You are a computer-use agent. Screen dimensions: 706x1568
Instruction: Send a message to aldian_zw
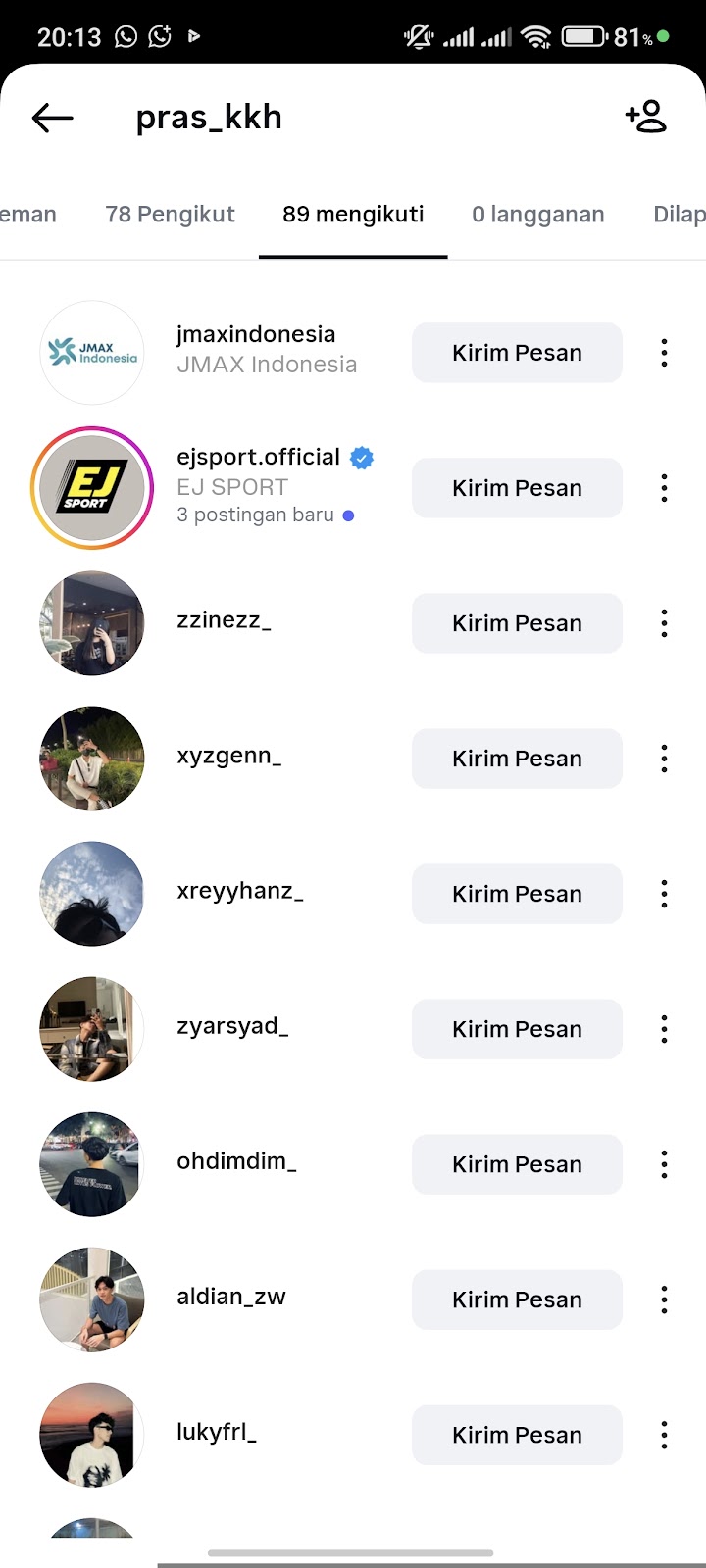click(x=517, y=1299)
